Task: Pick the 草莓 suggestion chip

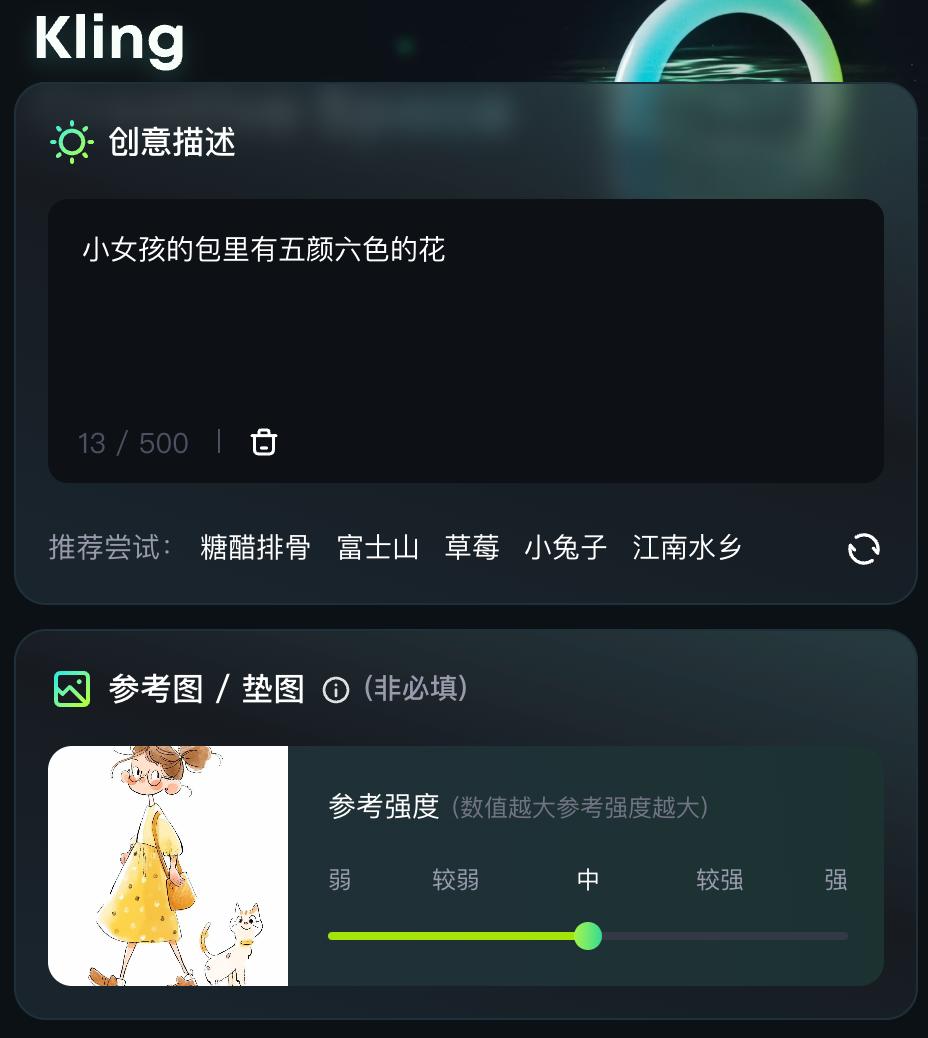Action: pos(472,548)
